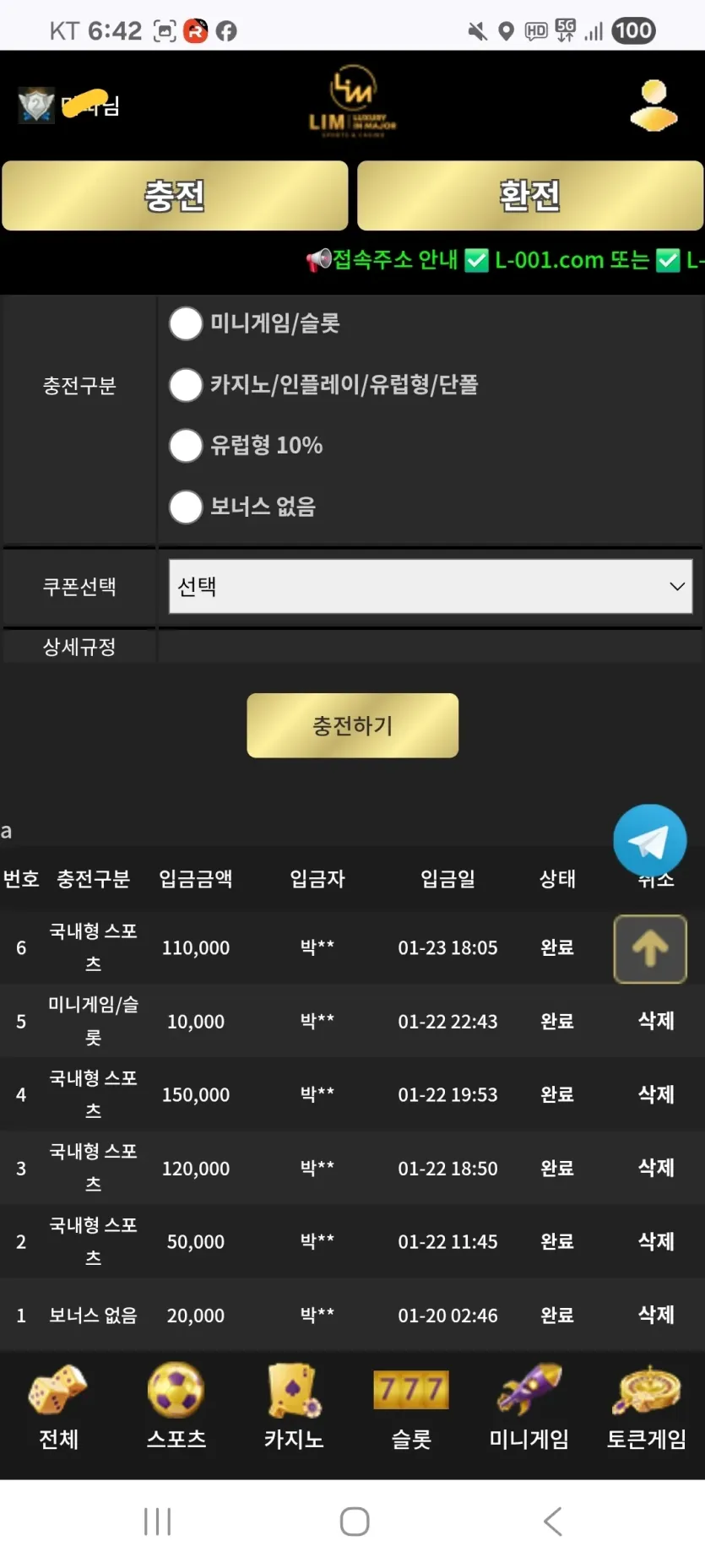705x1568 pixels.
Task: Tap the scroll-to-top arrow button
Action: pos(650,949)
